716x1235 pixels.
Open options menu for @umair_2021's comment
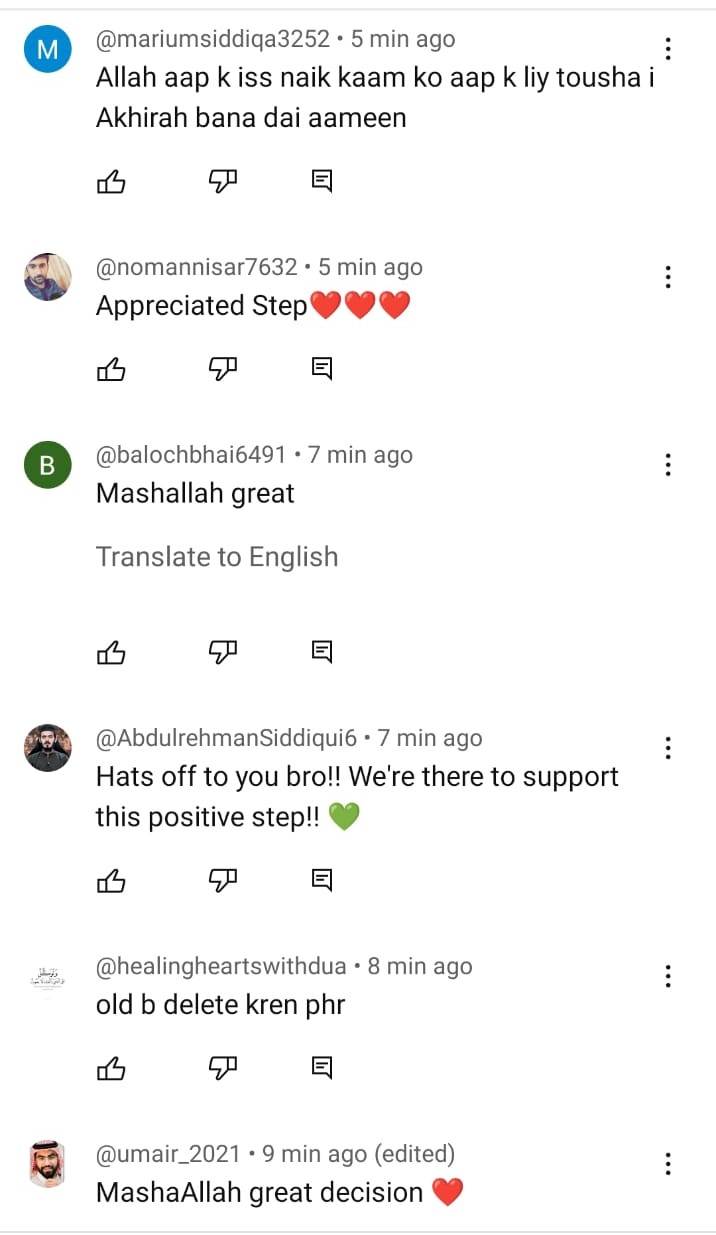click(667, 1164)
